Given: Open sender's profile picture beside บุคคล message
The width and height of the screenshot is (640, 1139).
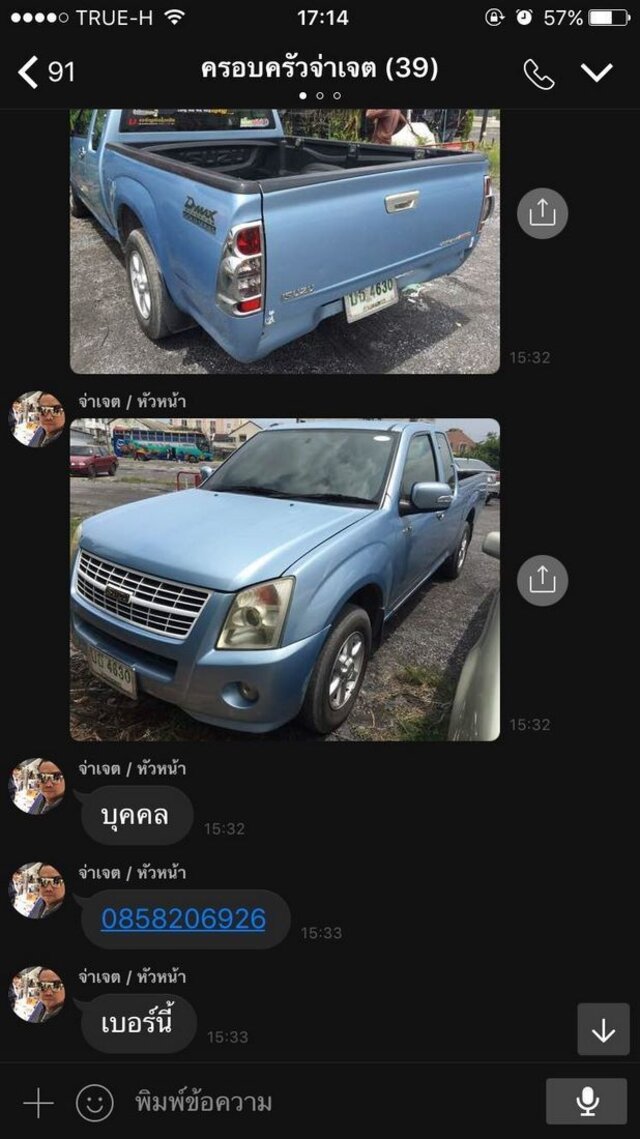Looking at the screenshot, I should (37, 786).
